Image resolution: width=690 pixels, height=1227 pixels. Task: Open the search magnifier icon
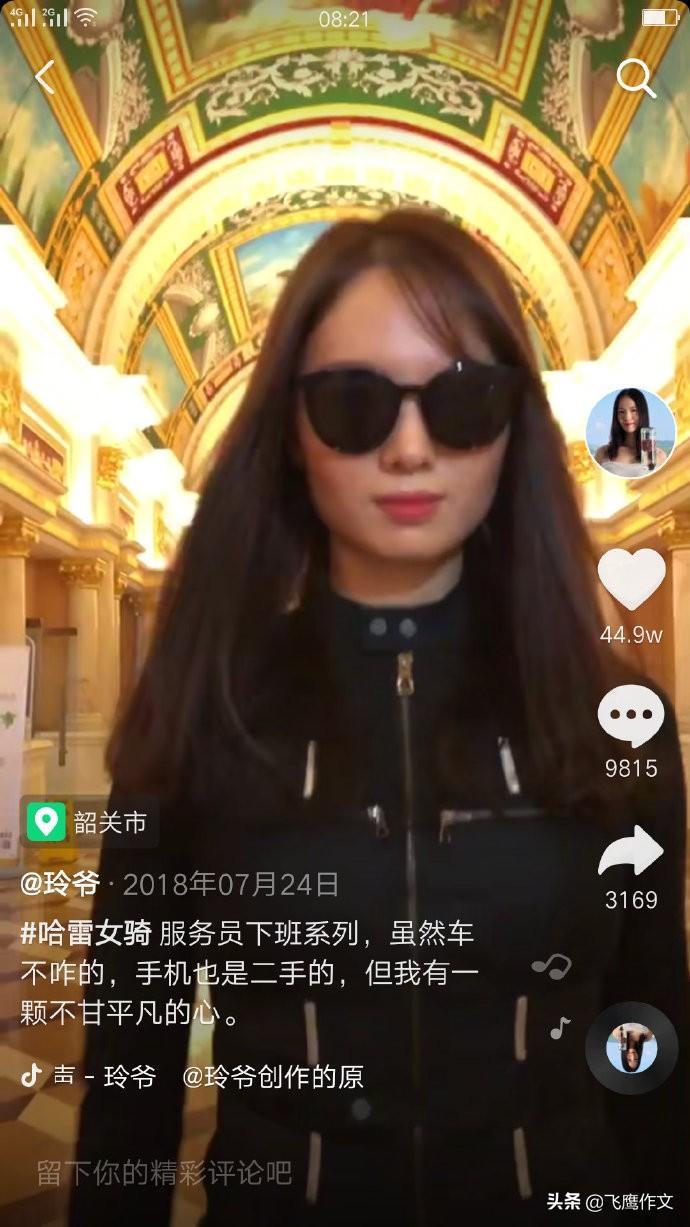pyautogui.click(x=636, y=77)
